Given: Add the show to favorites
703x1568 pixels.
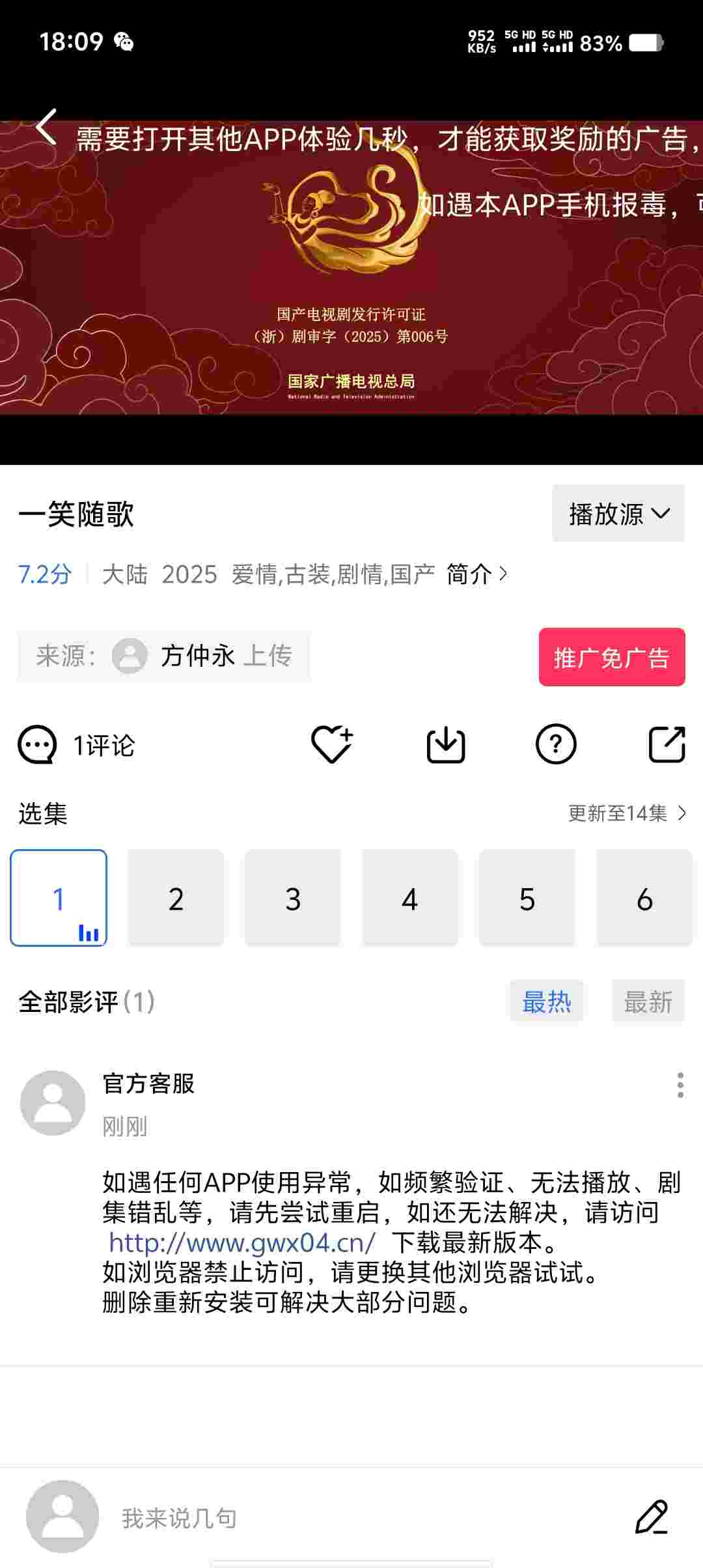Looking at the screenshot, I should (x=331, y=744).
